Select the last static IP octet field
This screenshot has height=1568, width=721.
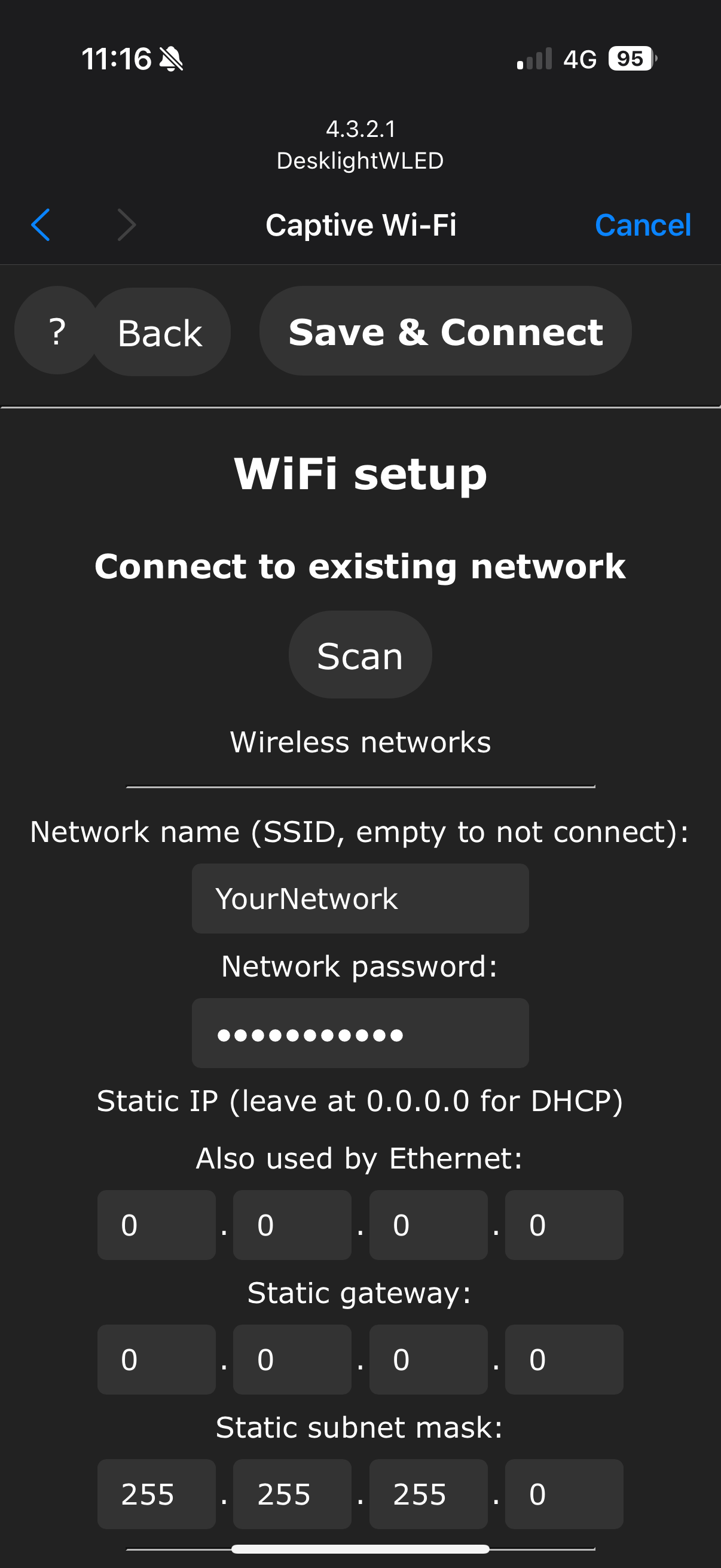click(563, 1225)
